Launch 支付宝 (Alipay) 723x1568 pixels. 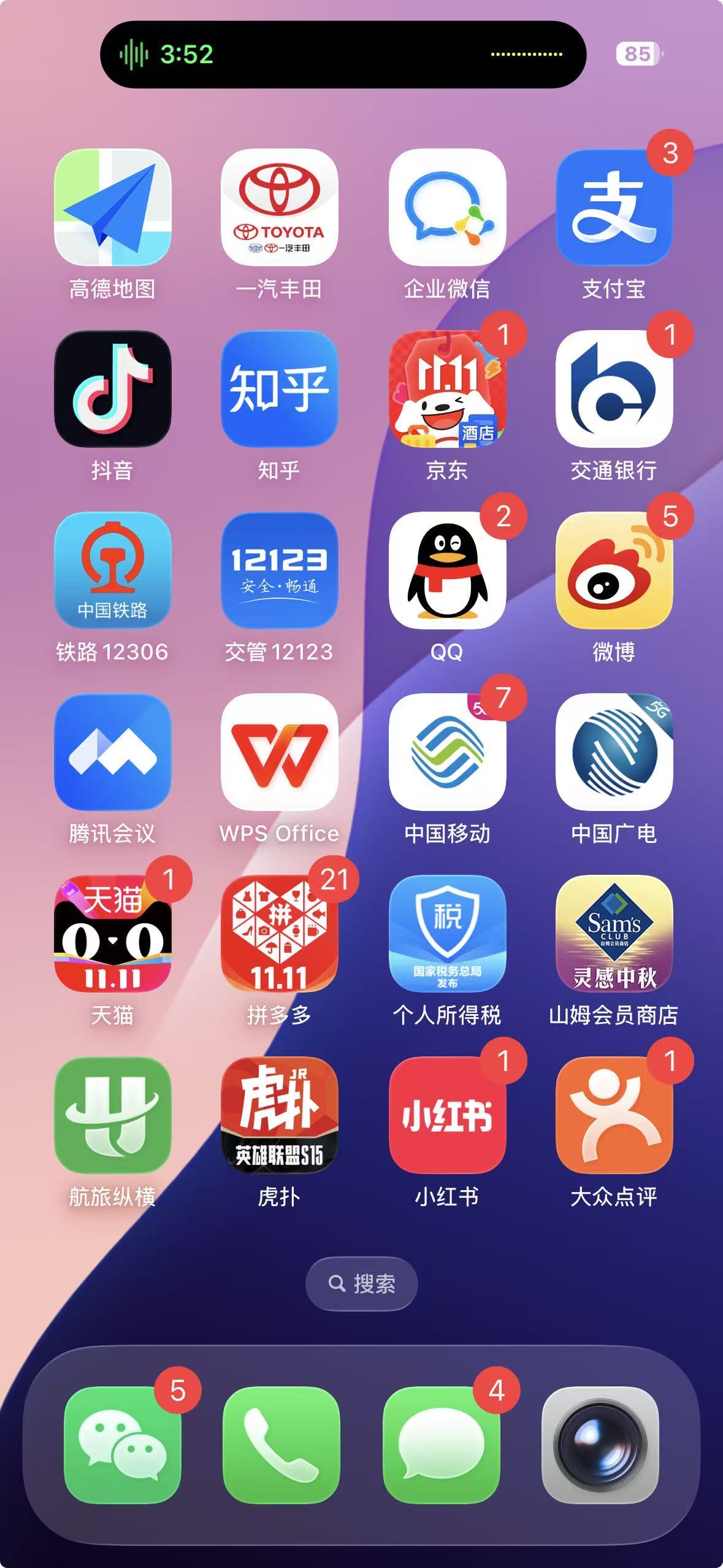[x=614, y=207]
